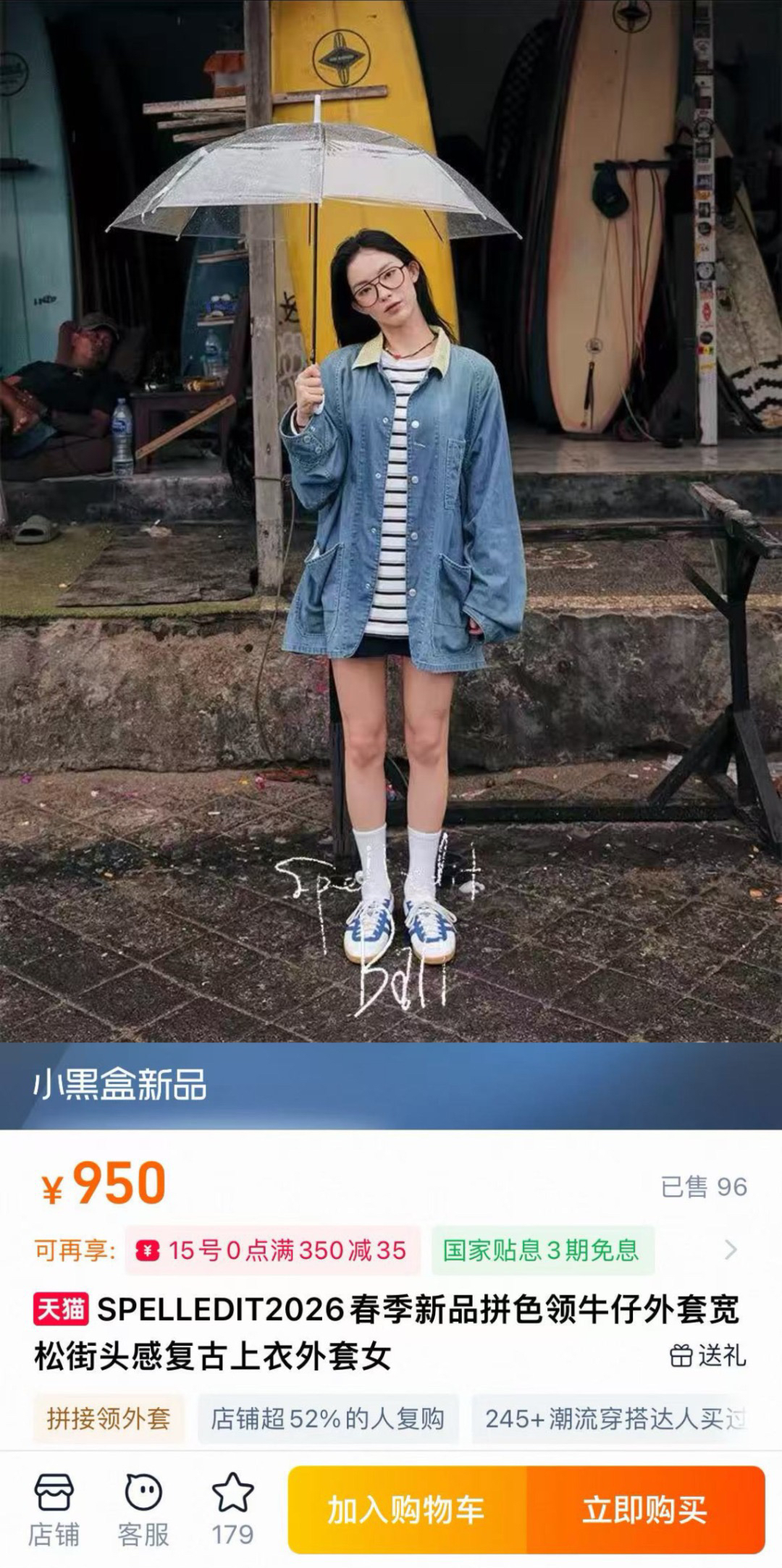Select the 国家贴息3期免息 offer
Image resolution: width=782 pixels, height=1568 pixels.
542,1250
